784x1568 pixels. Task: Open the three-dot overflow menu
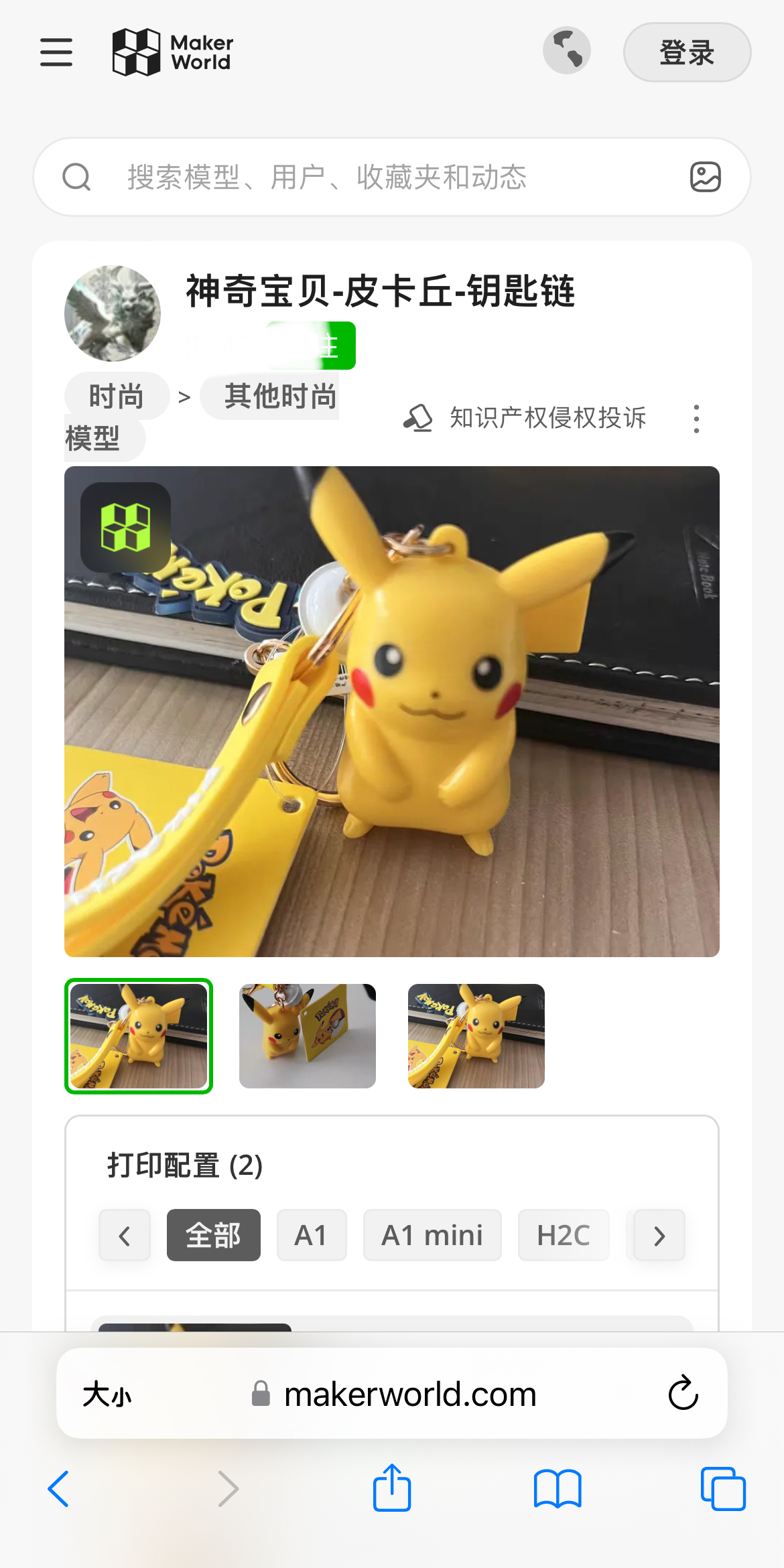pos(696,419)
